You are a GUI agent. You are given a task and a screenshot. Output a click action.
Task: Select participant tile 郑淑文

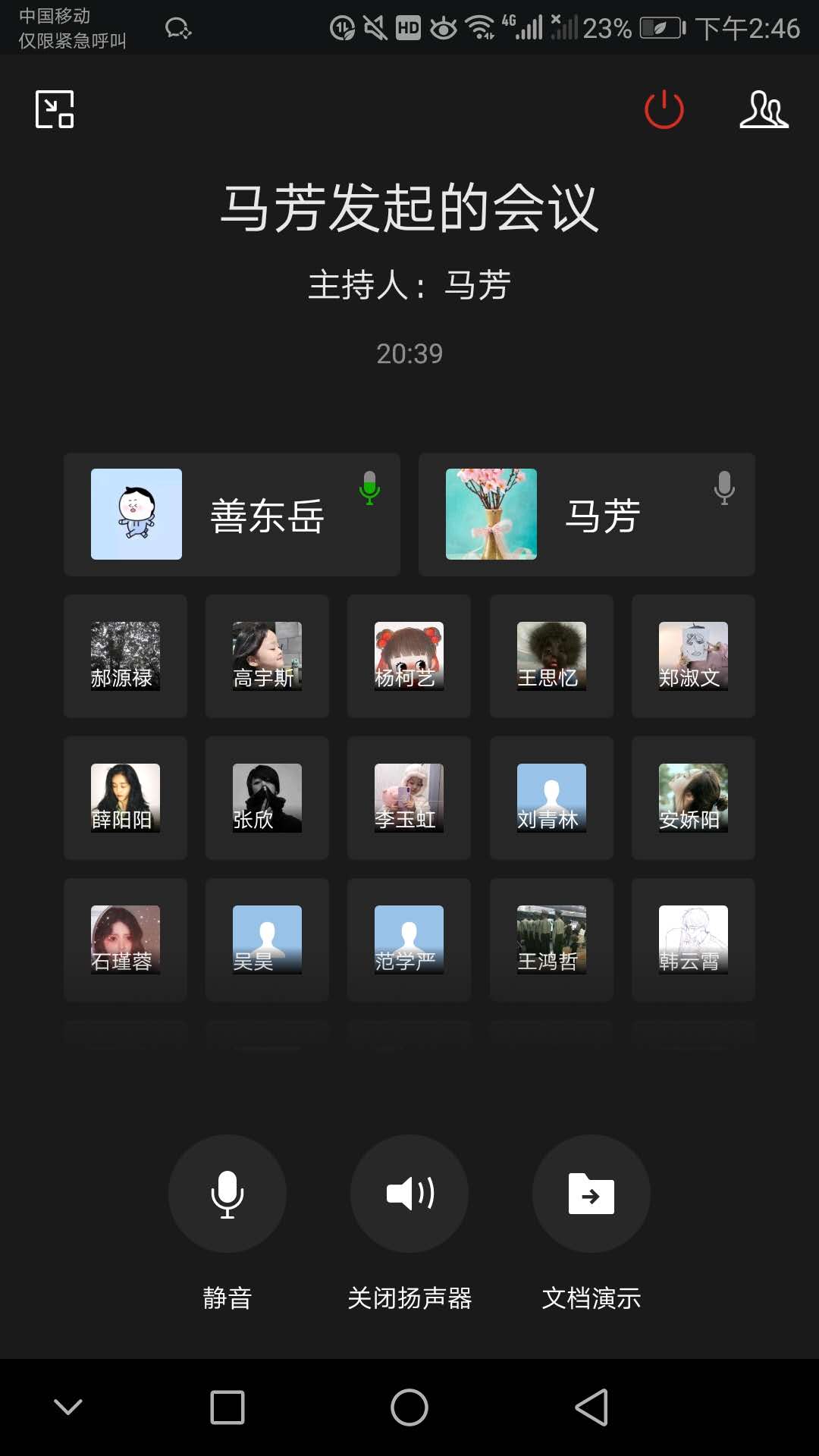pos(693,656)
